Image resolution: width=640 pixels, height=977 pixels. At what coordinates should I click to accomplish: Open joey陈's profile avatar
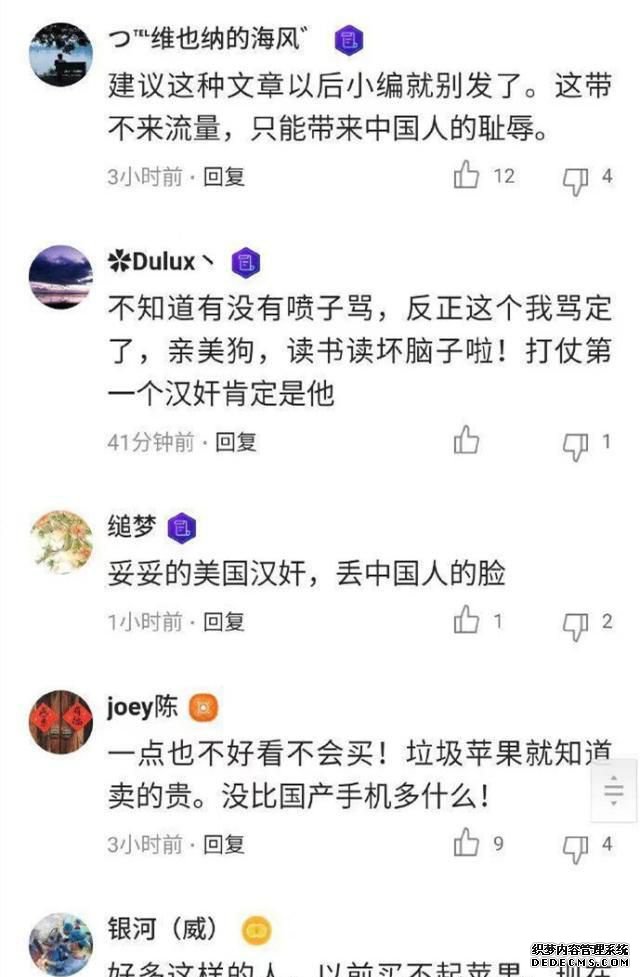(61, 720)
